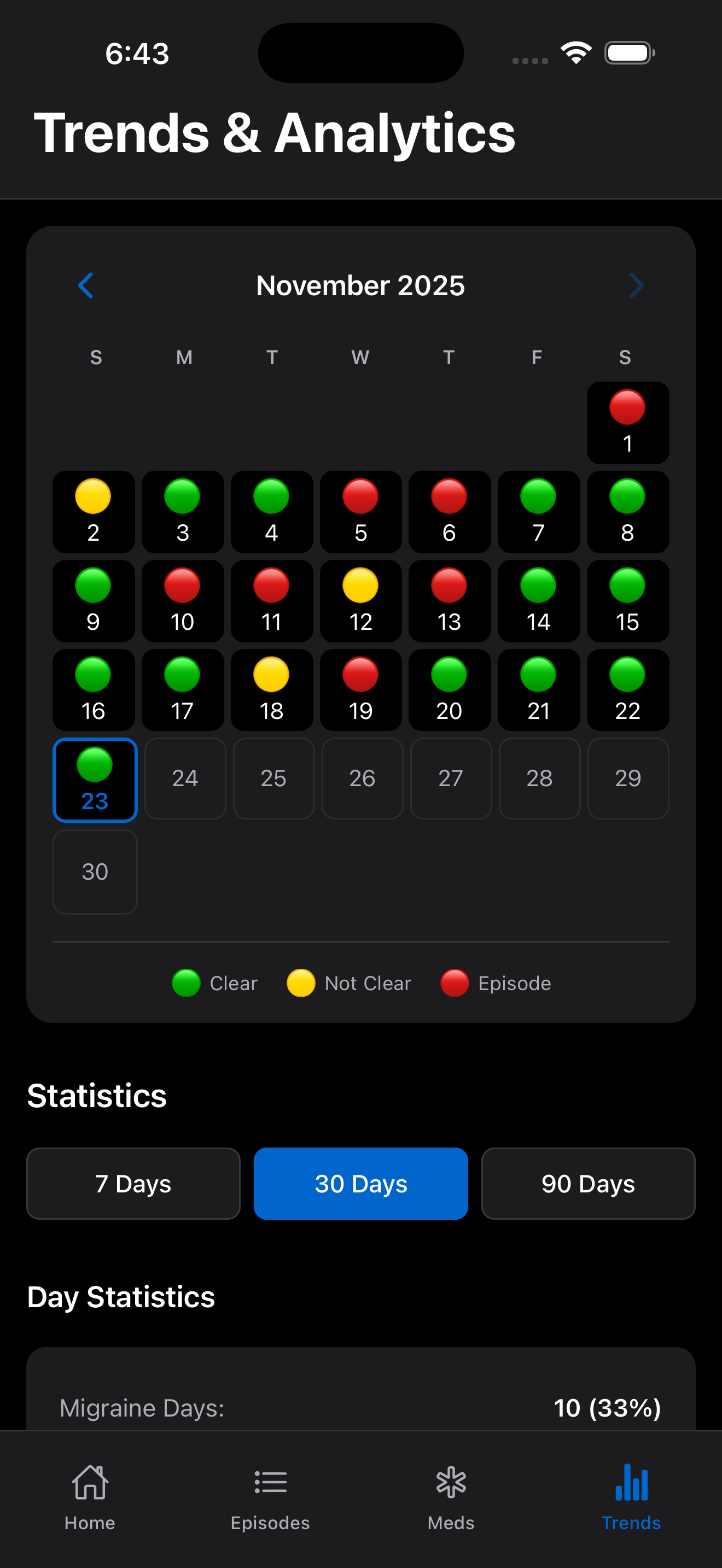Click the red Episode legend dot
This screenshot has height=1568, width=722.
(x=454, y=982)
